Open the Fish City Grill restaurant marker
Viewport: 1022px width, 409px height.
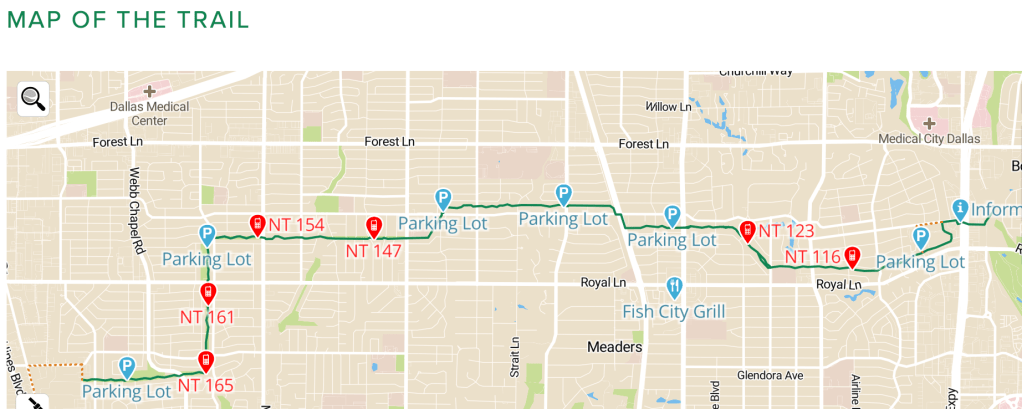pyautogui.click(x=675, y=288)
